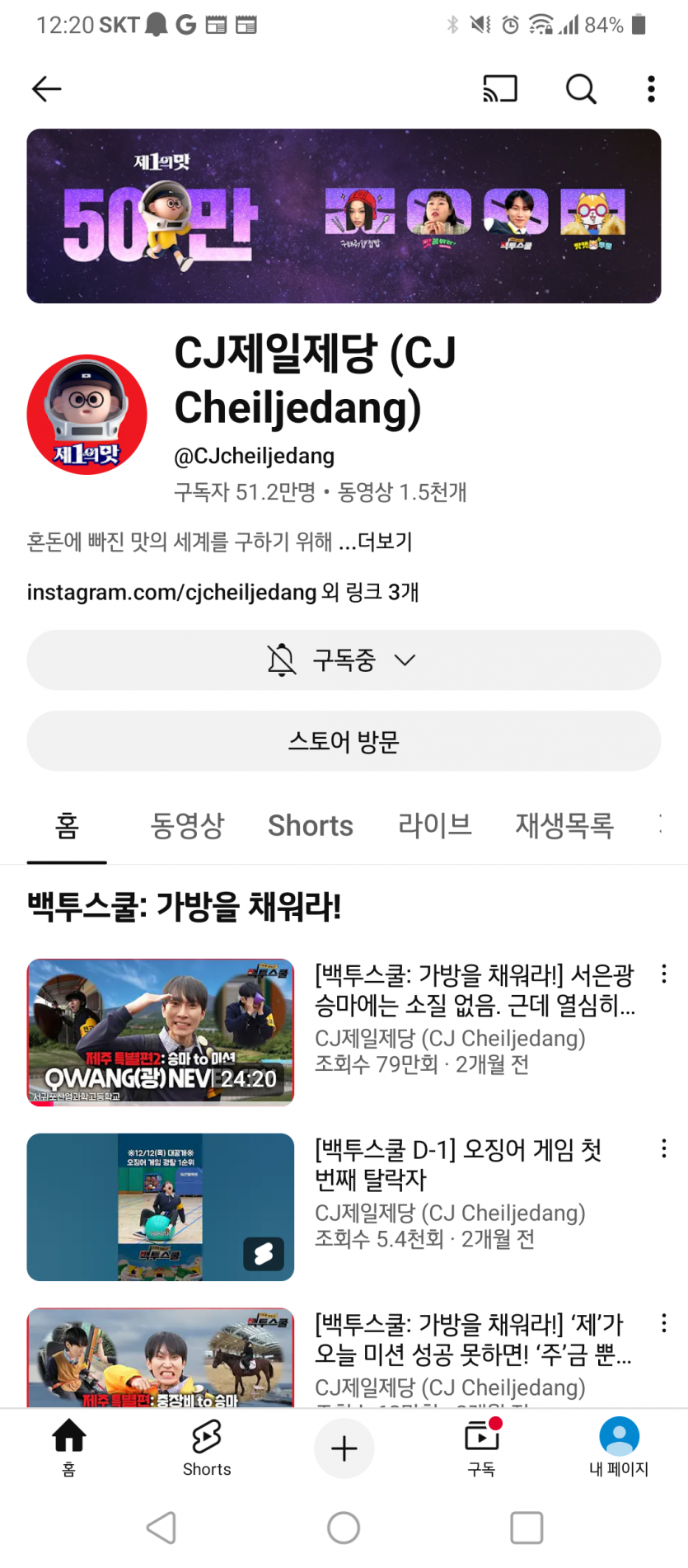Switch to the 재생목록 tab
The height and width of the screenshot is (1568, 688).
coord(564,825)
